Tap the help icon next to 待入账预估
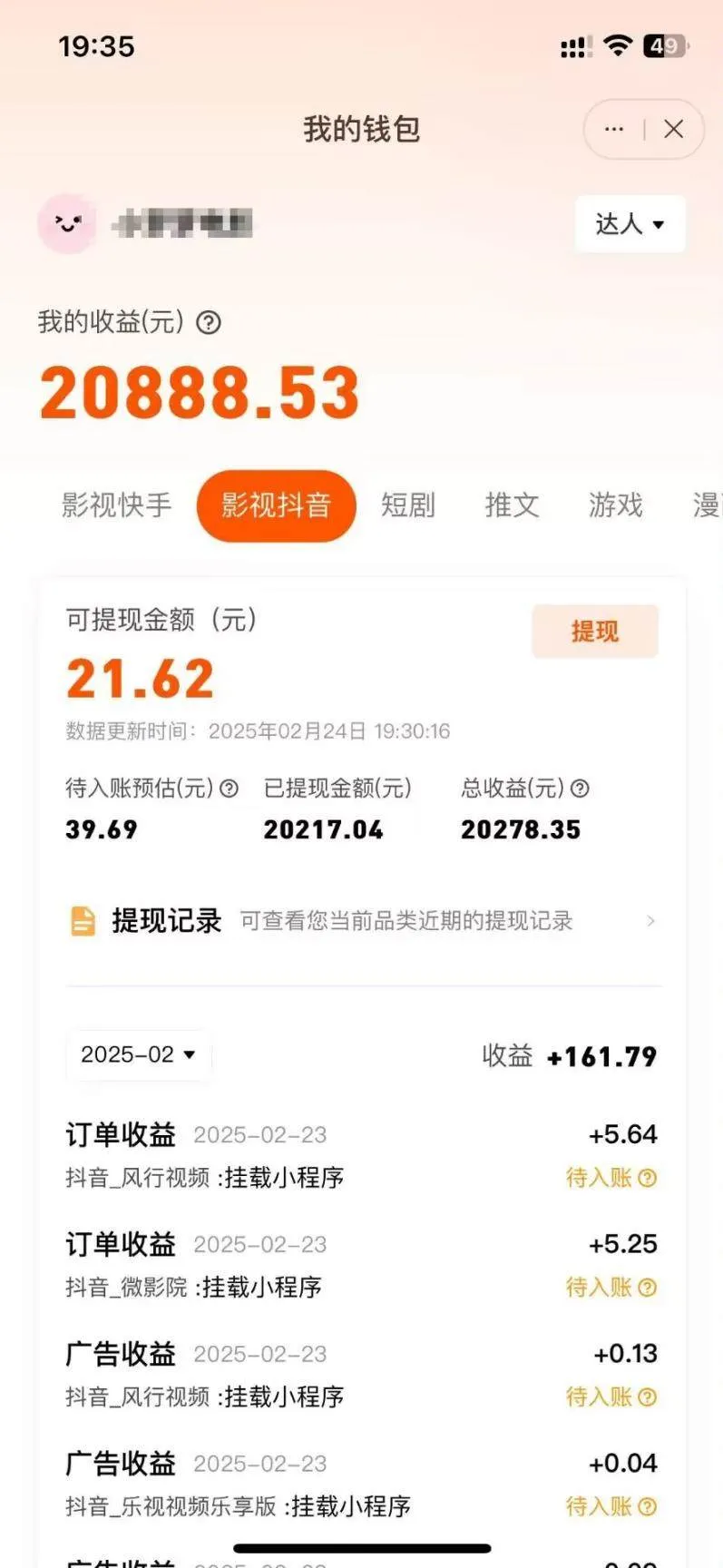Viewport: 723px width, 1568px height. coord(230,789)
